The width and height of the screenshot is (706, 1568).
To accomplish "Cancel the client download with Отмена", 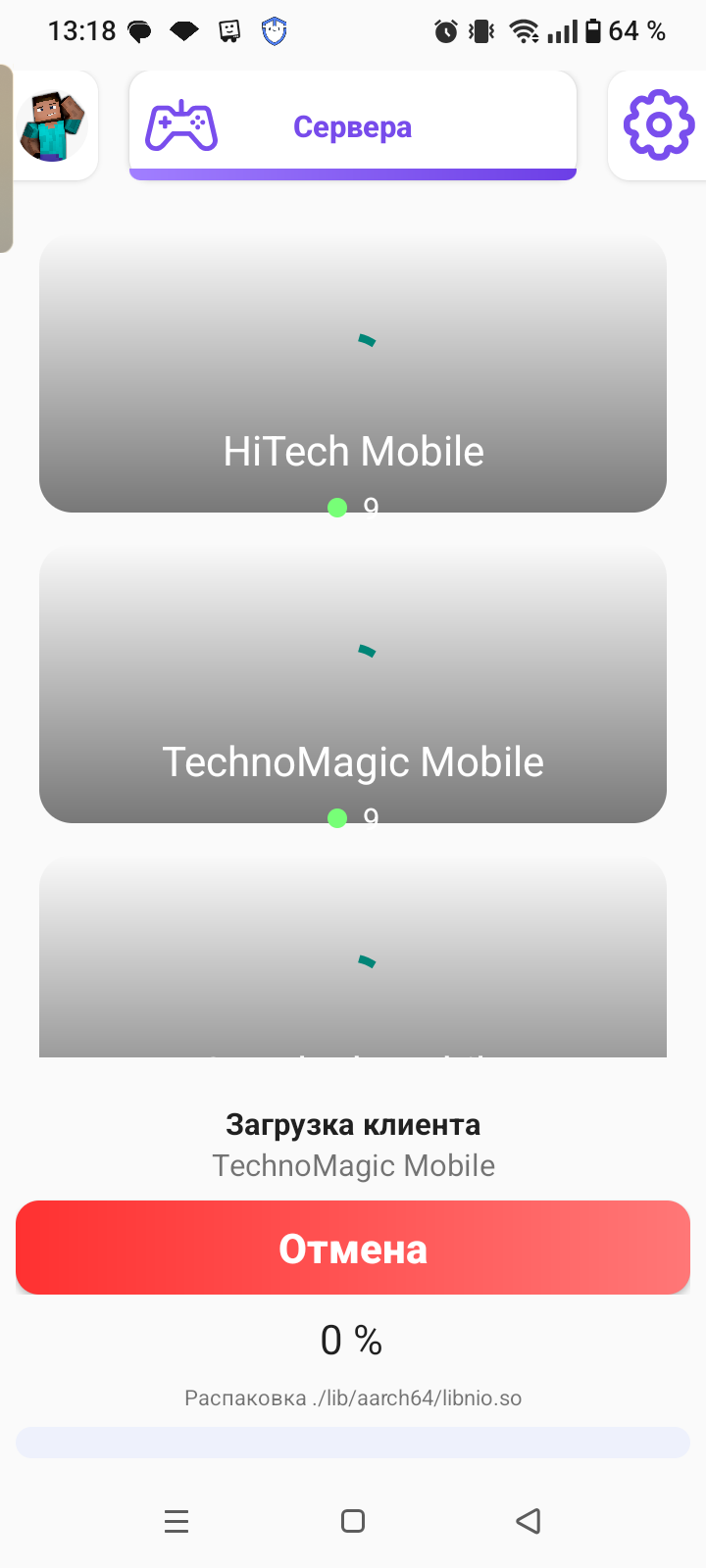I will point(353,1248).
